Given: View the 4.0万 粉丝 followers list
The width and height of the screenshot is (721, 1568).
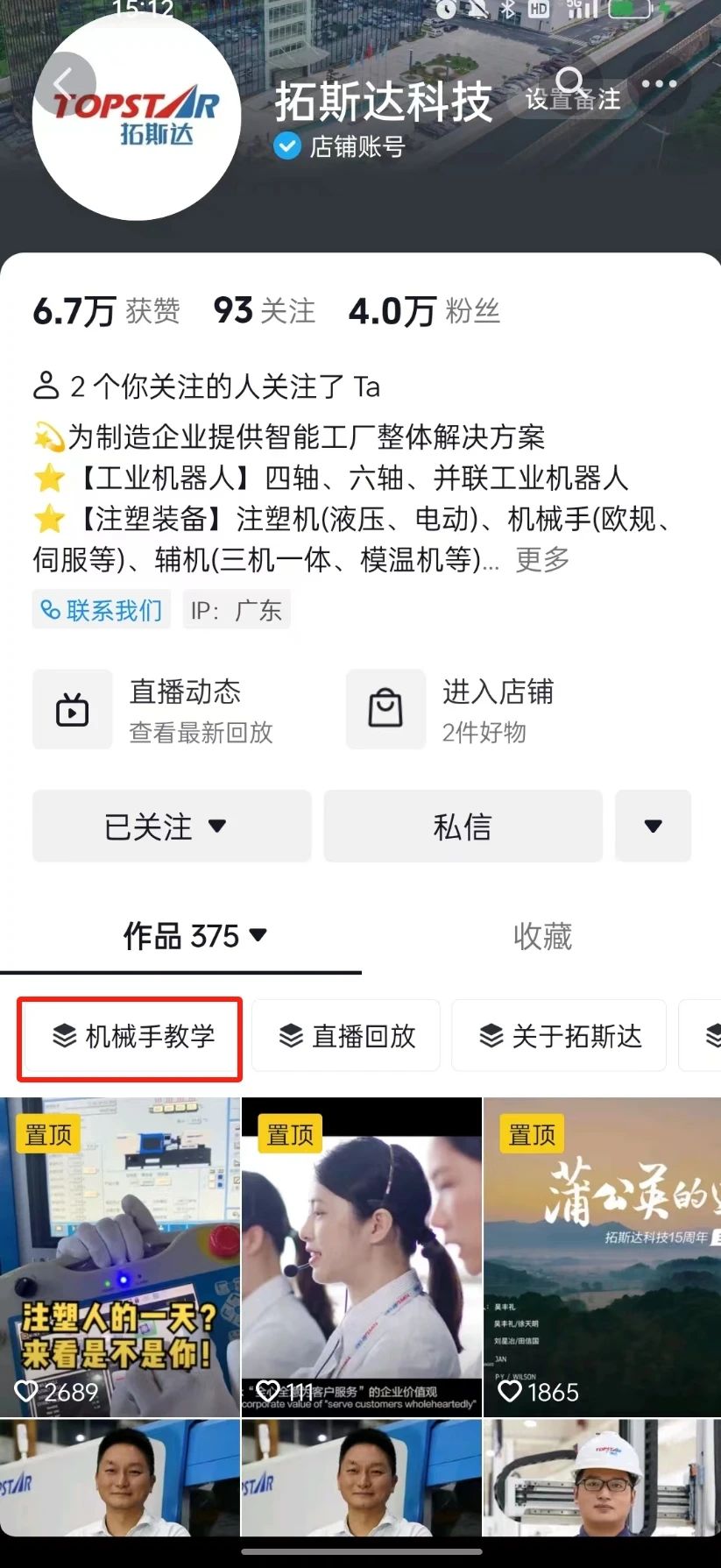Looking at the screenshot, I should (x=424, y=311).
